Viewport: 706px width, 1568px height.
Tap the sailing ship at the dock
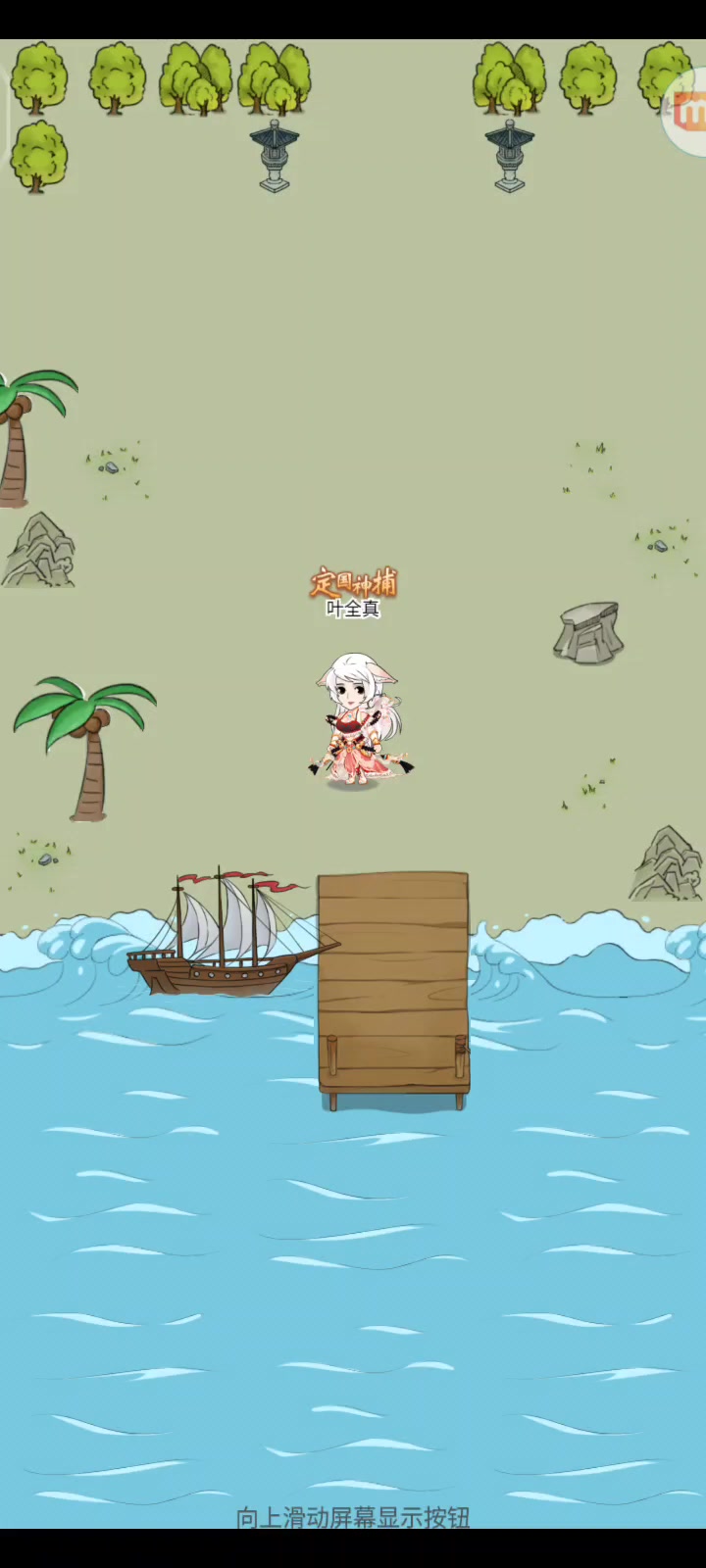coord(232,931)
